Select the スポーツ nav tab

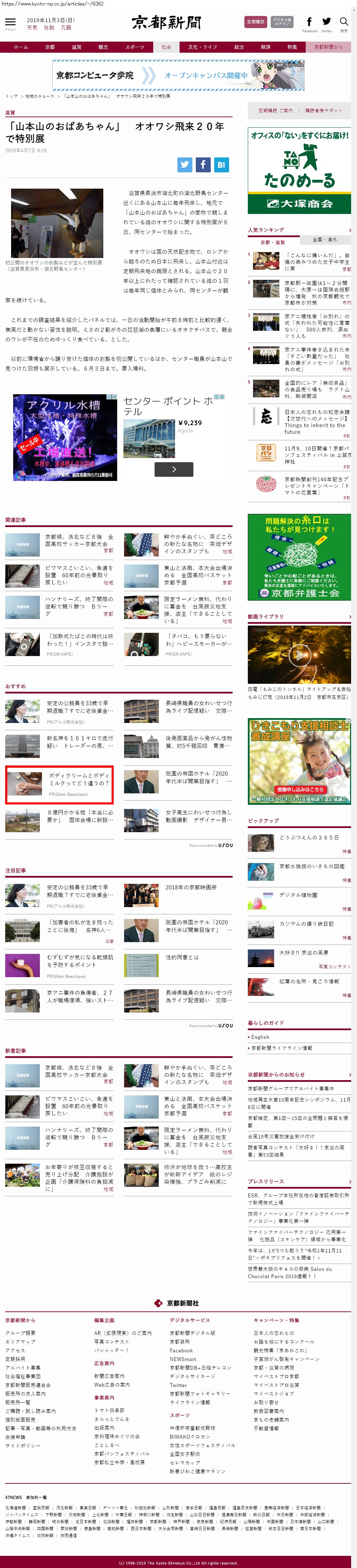134,47
